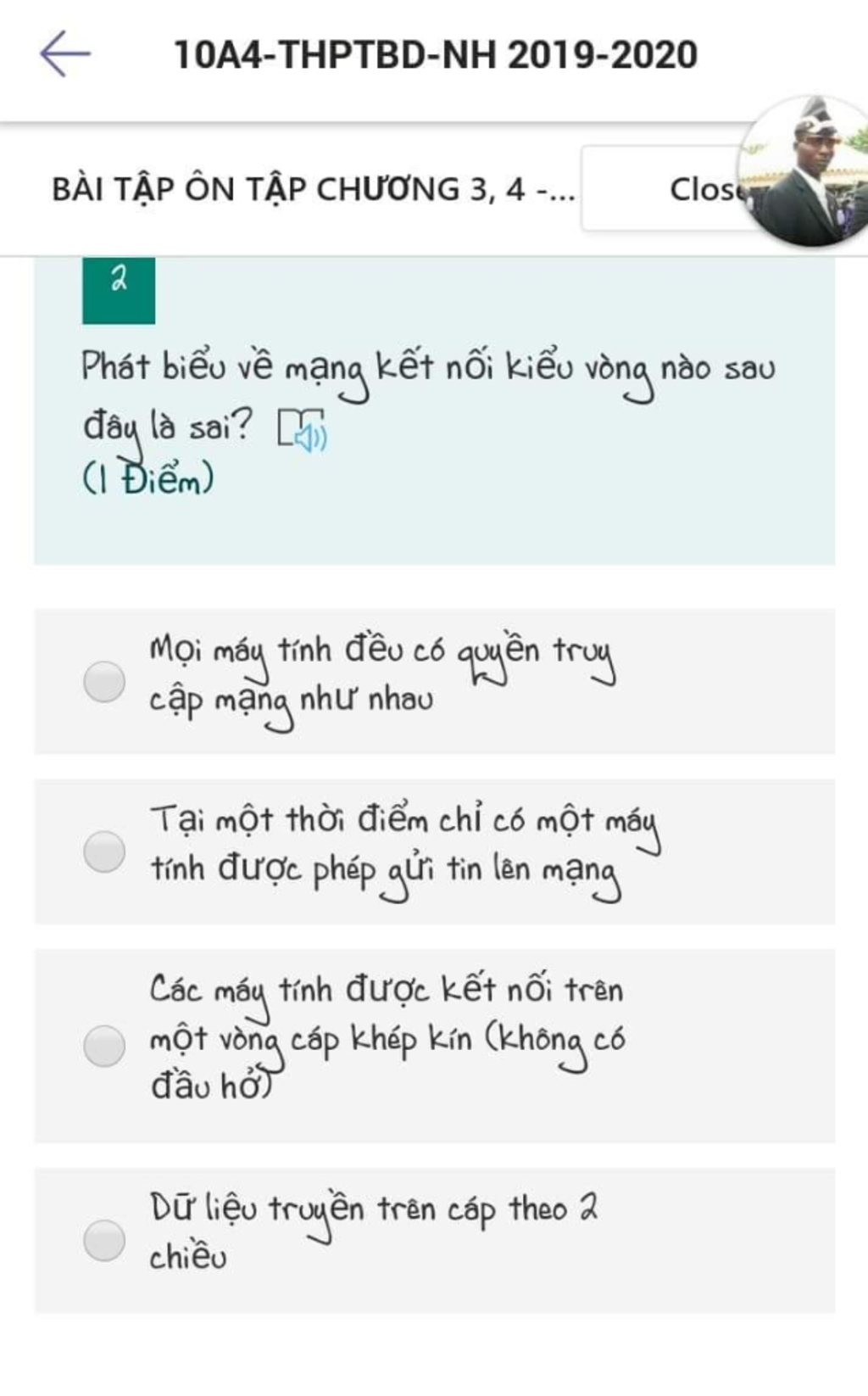Choose answer "Tại một thời điểm chỉ có một máy tính"

pyautogui.click(x=104, y=852)
